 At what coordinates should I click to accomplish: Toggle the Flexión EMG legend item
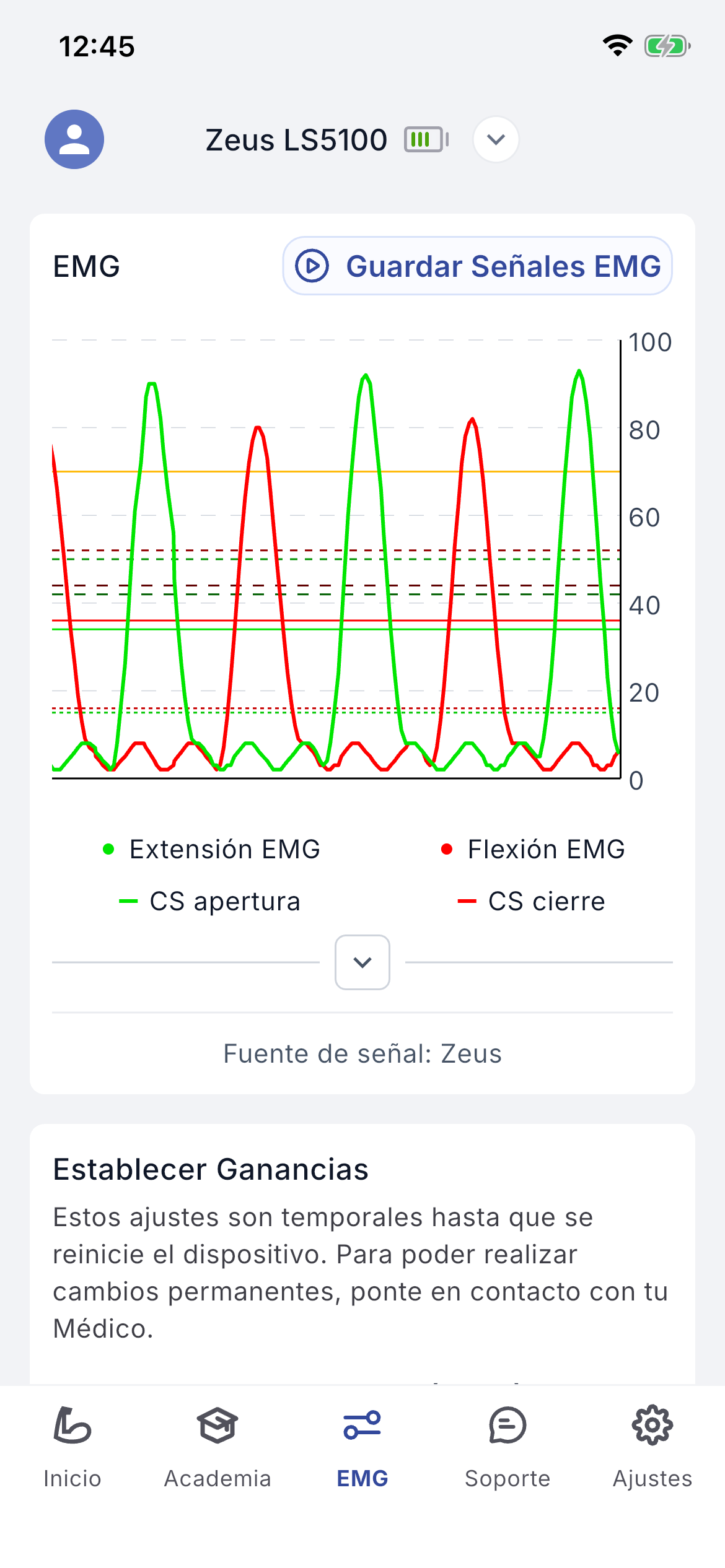533,849
